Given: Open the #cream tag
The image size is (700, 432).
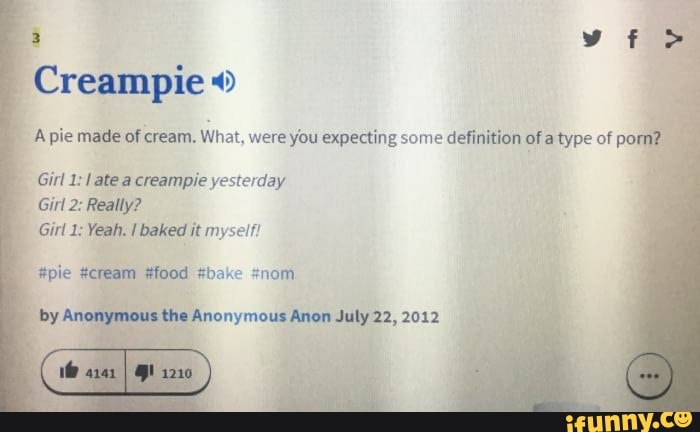Looking at the screenshot, I should click(107, 272).
